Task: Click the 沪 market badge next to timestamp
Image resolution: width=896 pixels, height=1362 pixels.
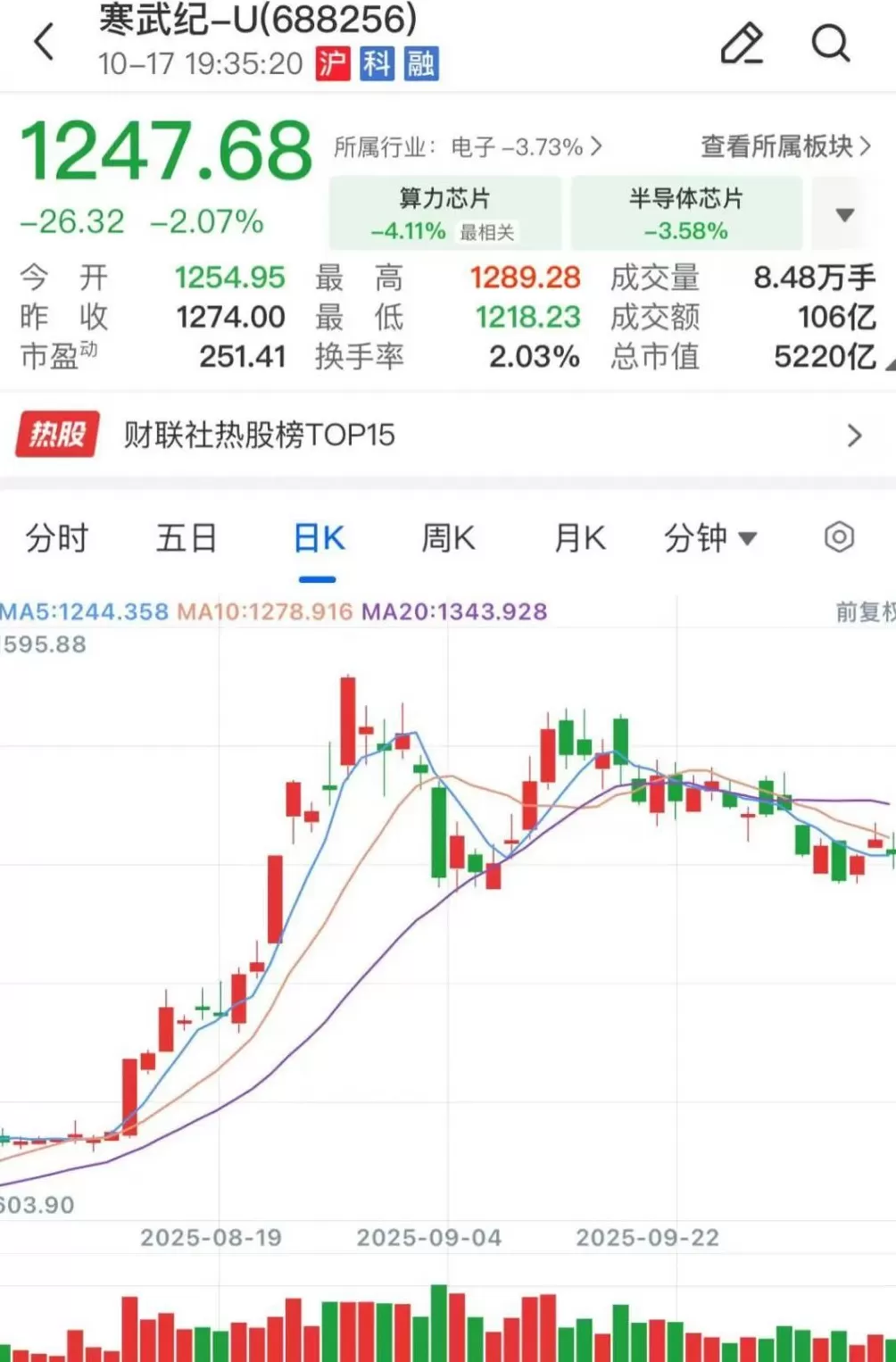Action: (x=331, y=65)
